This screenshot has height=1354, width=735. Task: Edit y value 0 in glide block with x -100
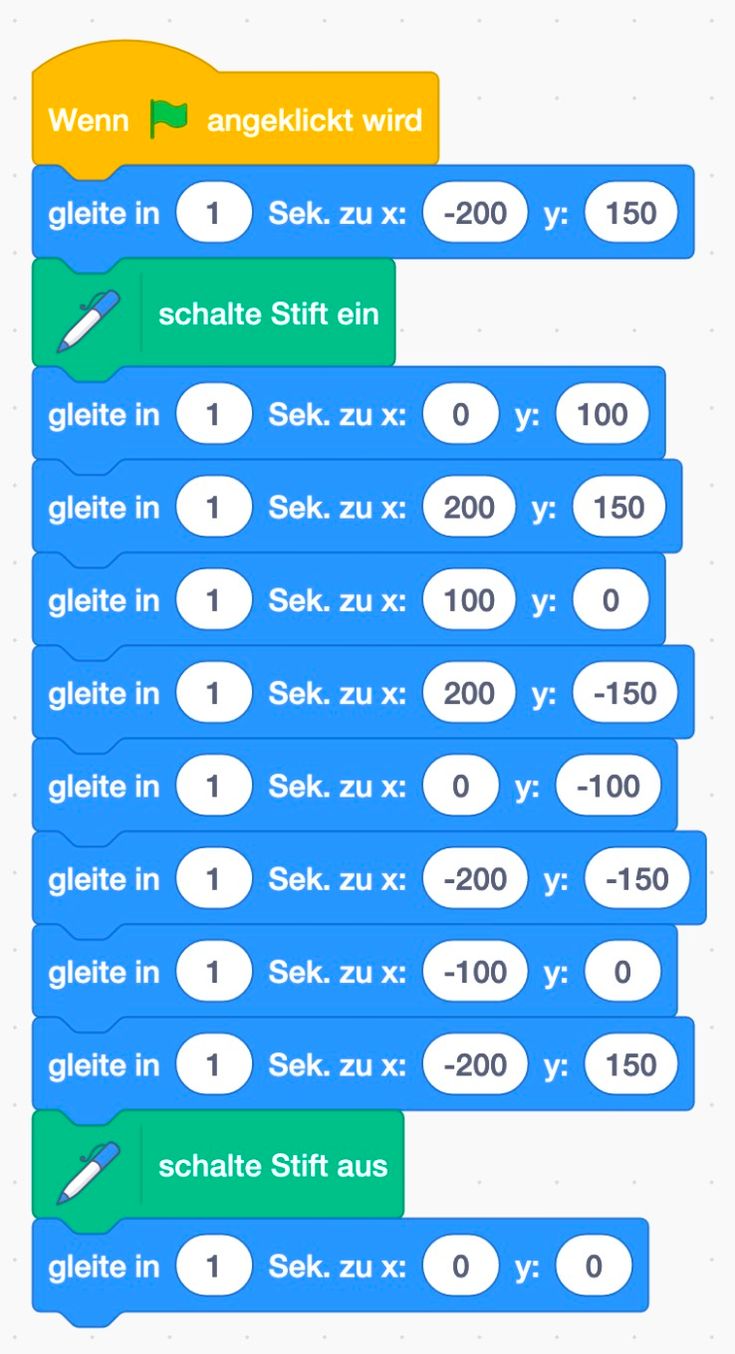(622, 972)
